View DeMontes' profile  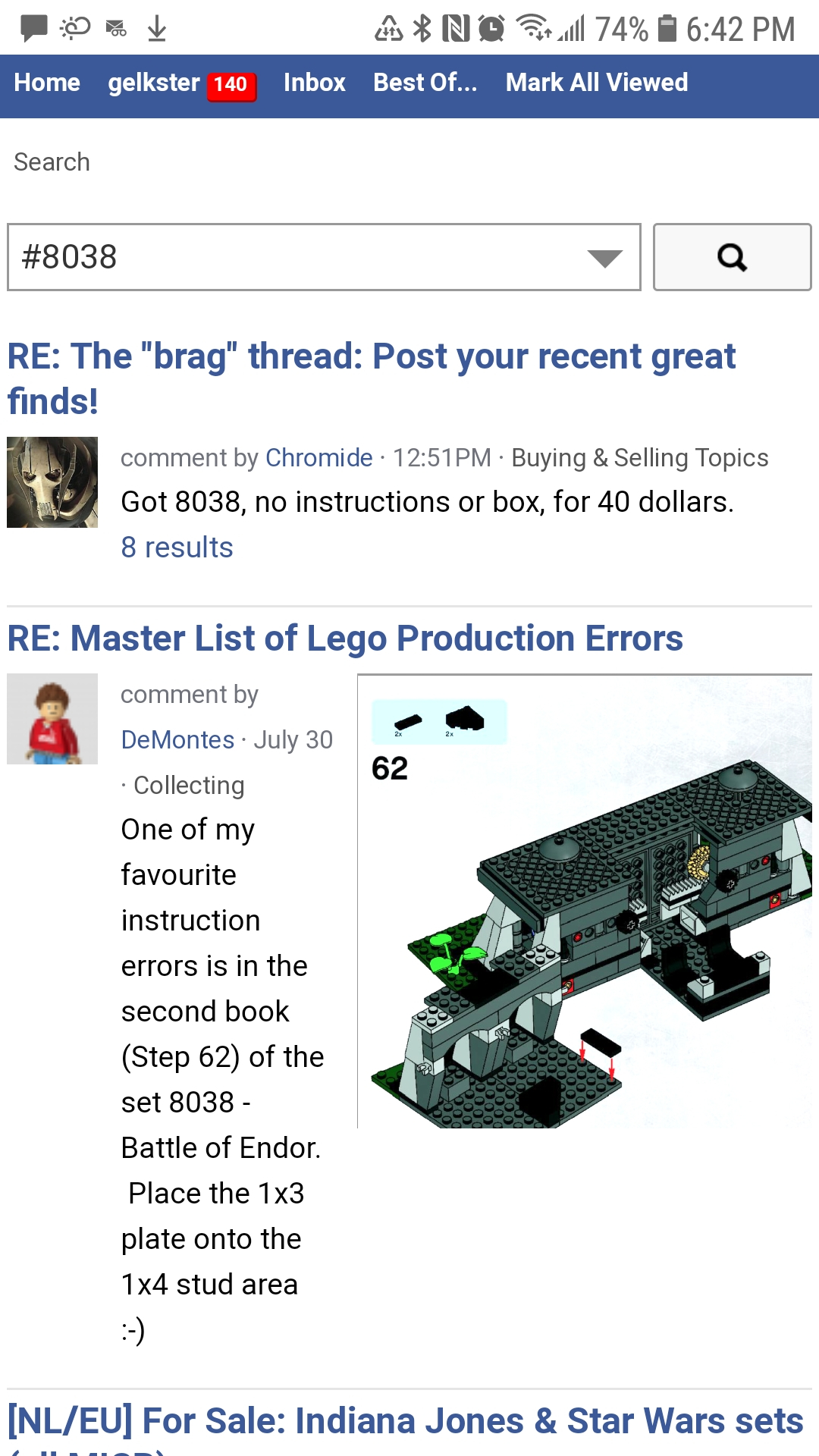point(177,740)
